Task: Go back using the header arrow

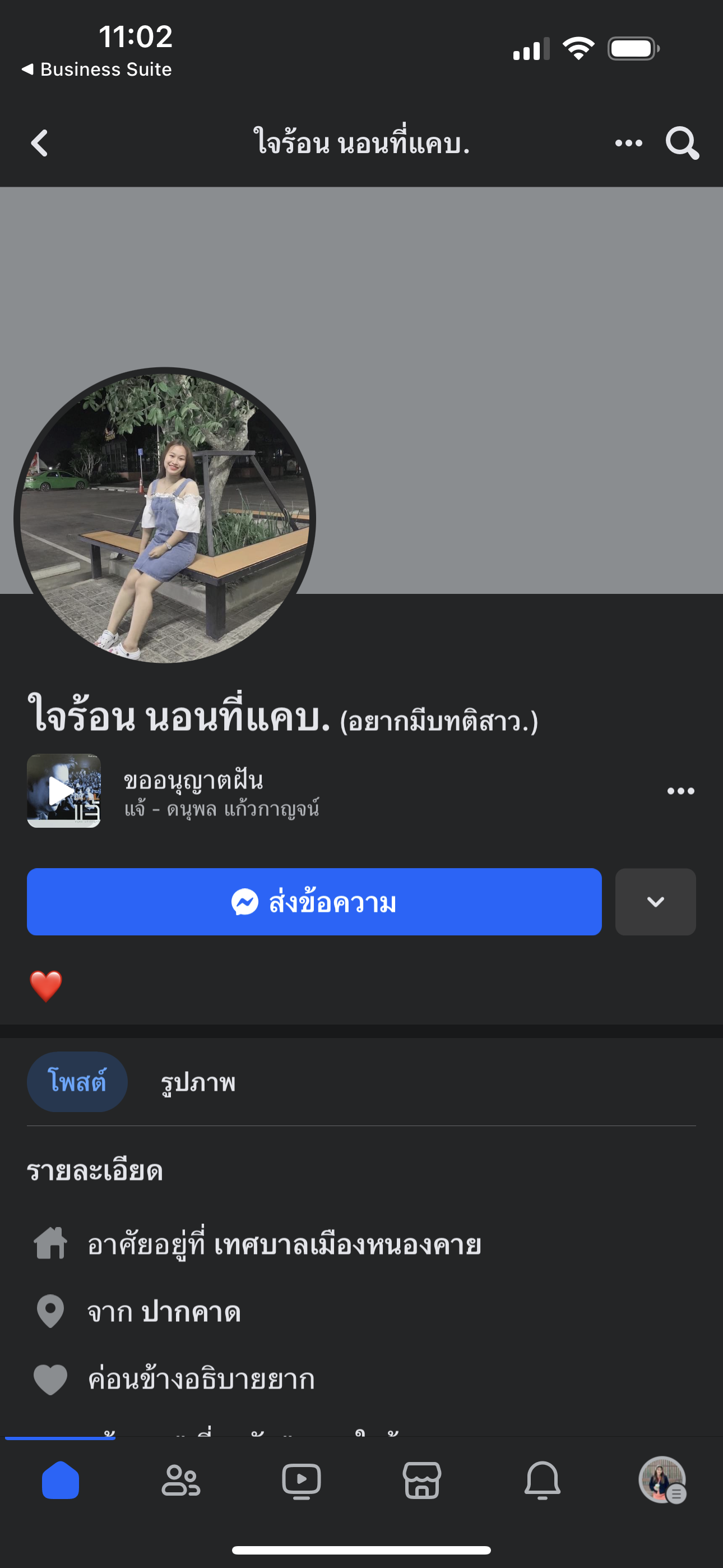Action: pos(40,143)
